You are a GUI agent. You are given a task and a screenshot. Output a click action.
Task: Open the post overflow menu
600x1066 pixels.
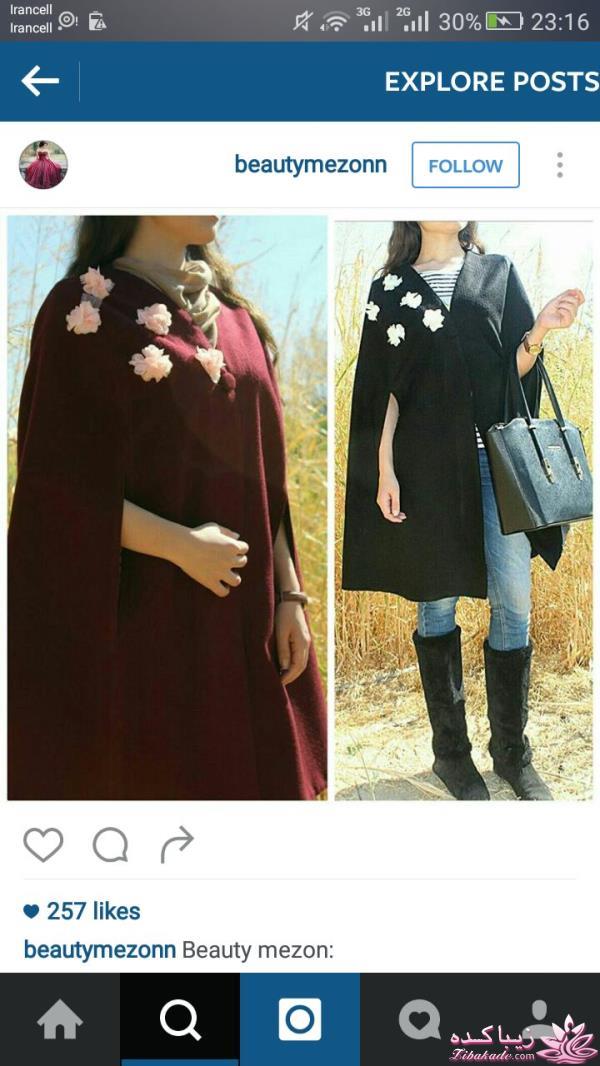pos(560,165)
